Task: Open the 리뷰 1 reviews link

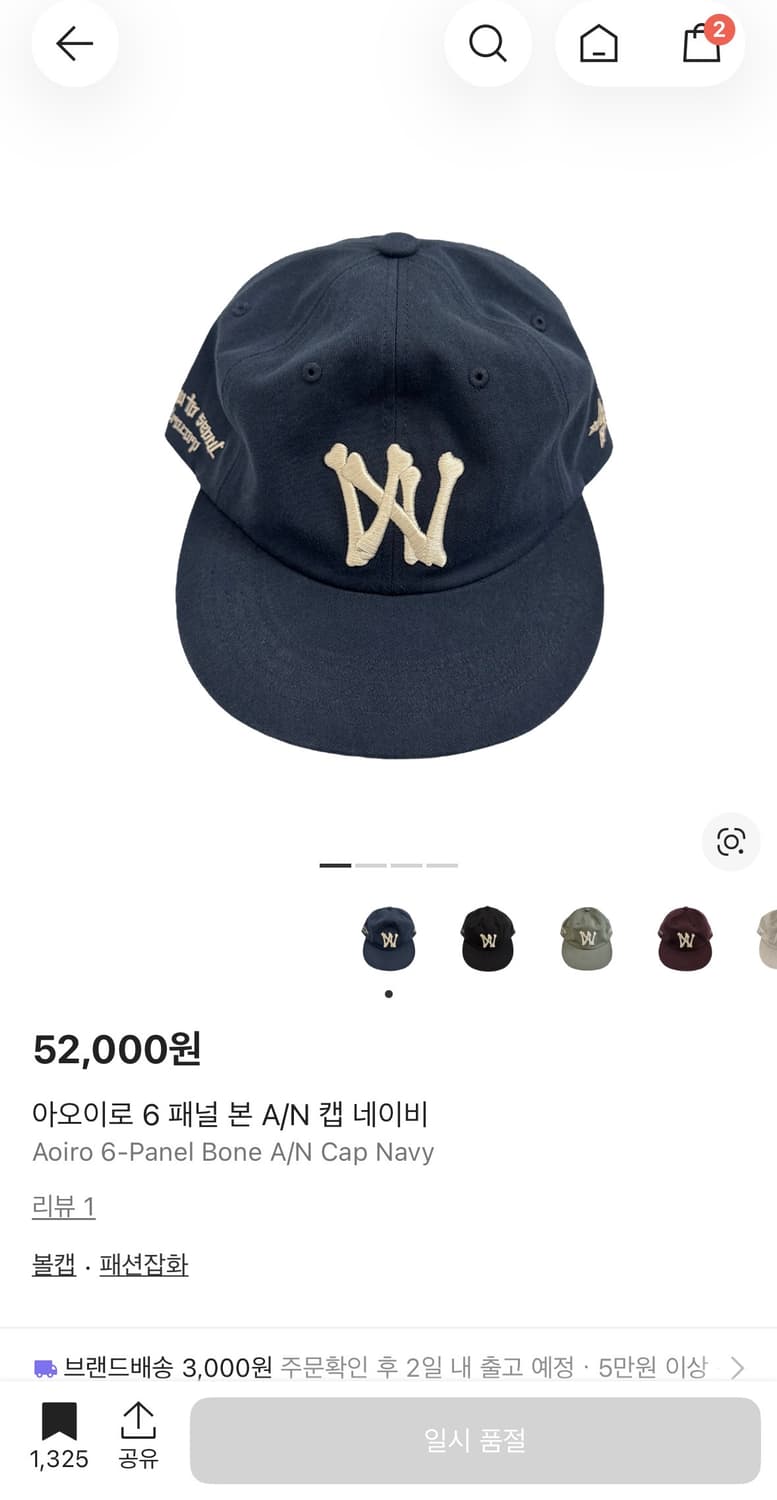Action: pos(62,1207)
